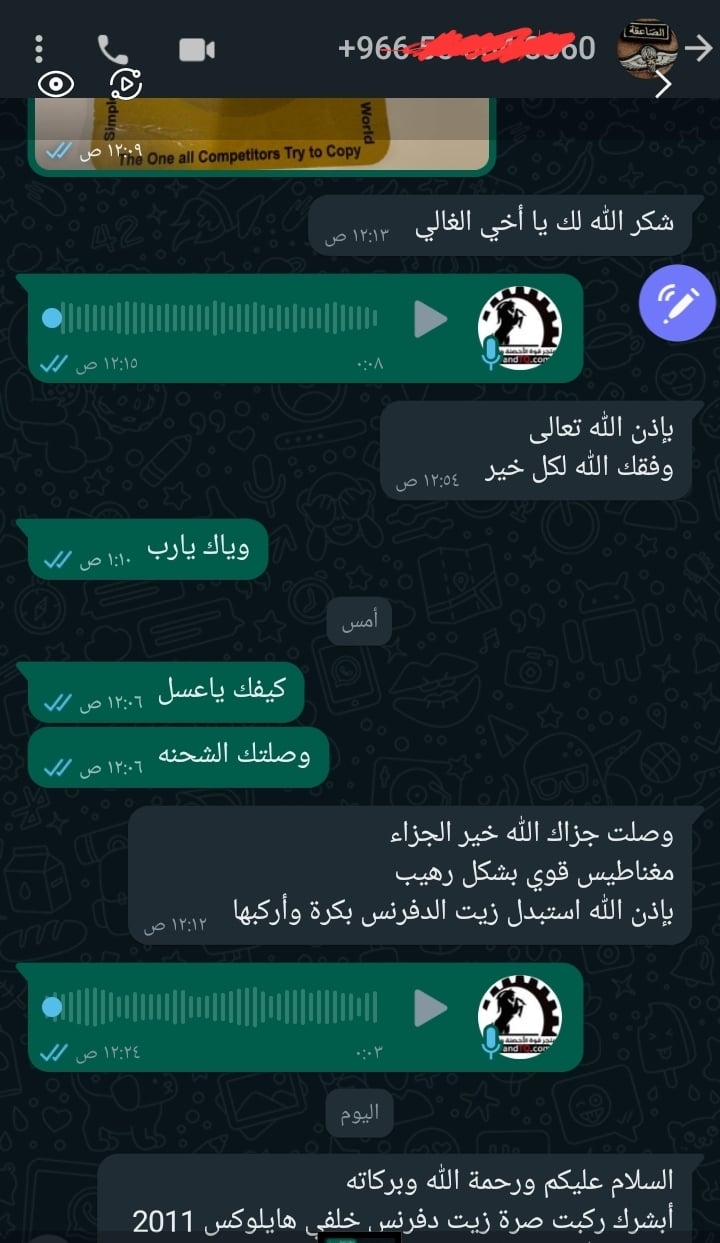Open the contact profile picture

647,47
